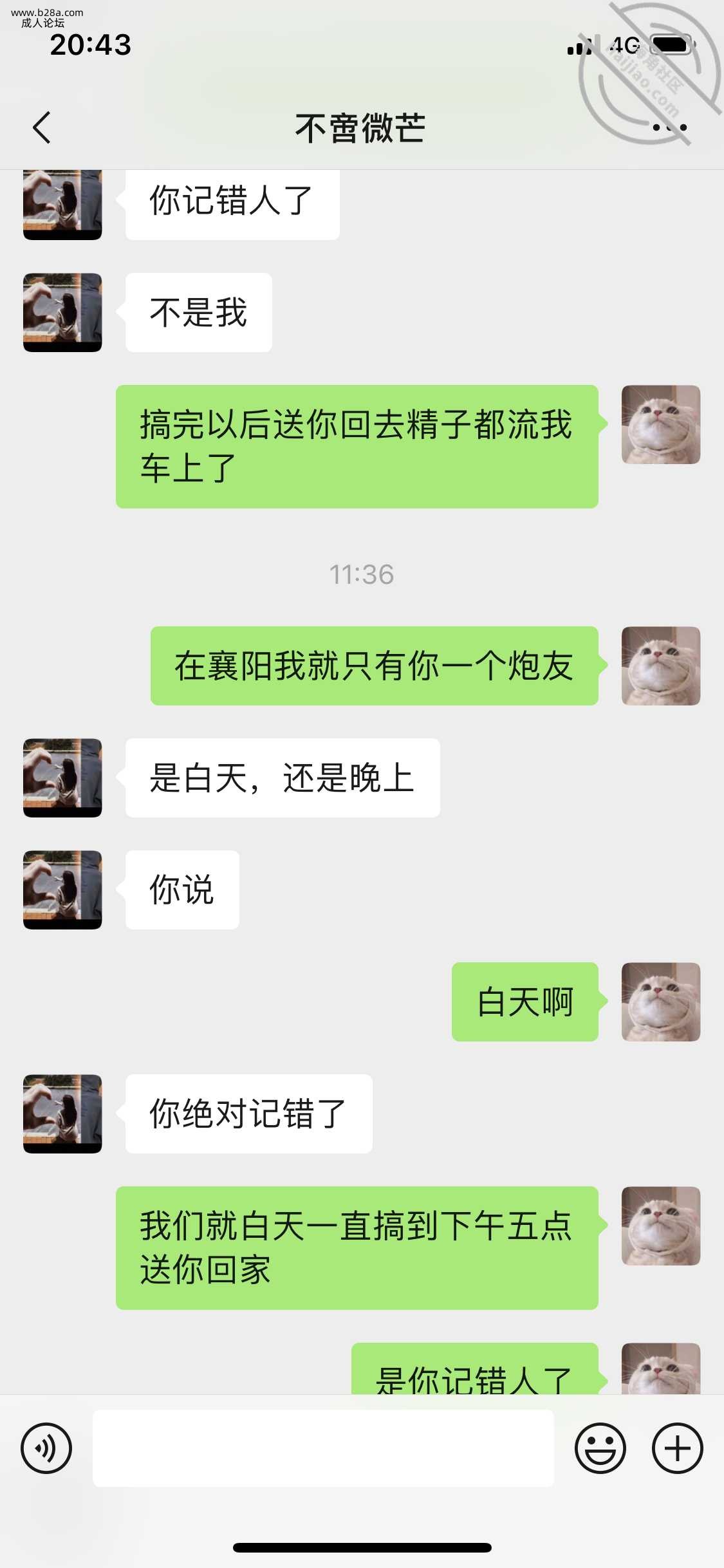Open the cat avatar beside 白天啊
The image size is (724, 1568).
click(660, 1002)
